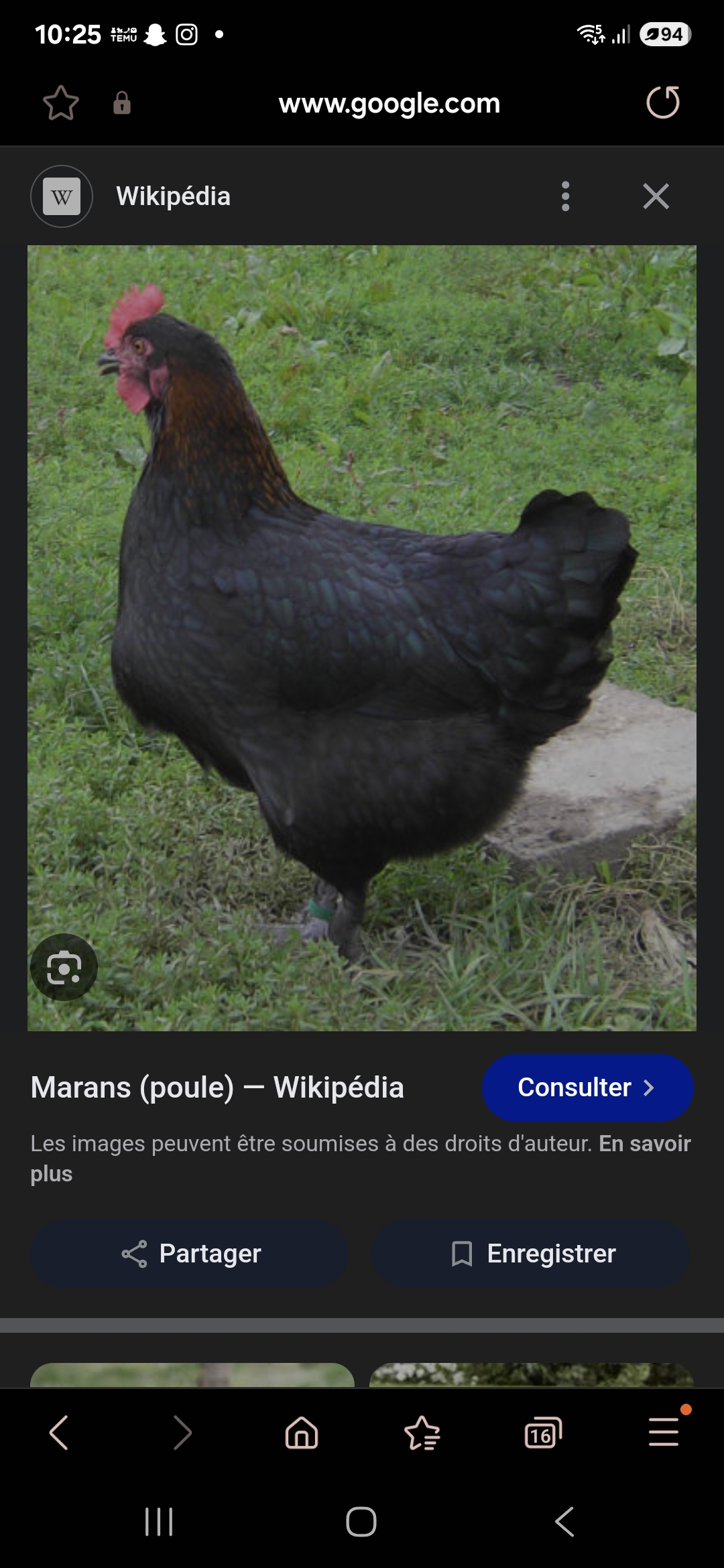Open the tab switcher showing 16 tabs
This screenshot has height=1568, width=724.
(x=543, y=1433)
